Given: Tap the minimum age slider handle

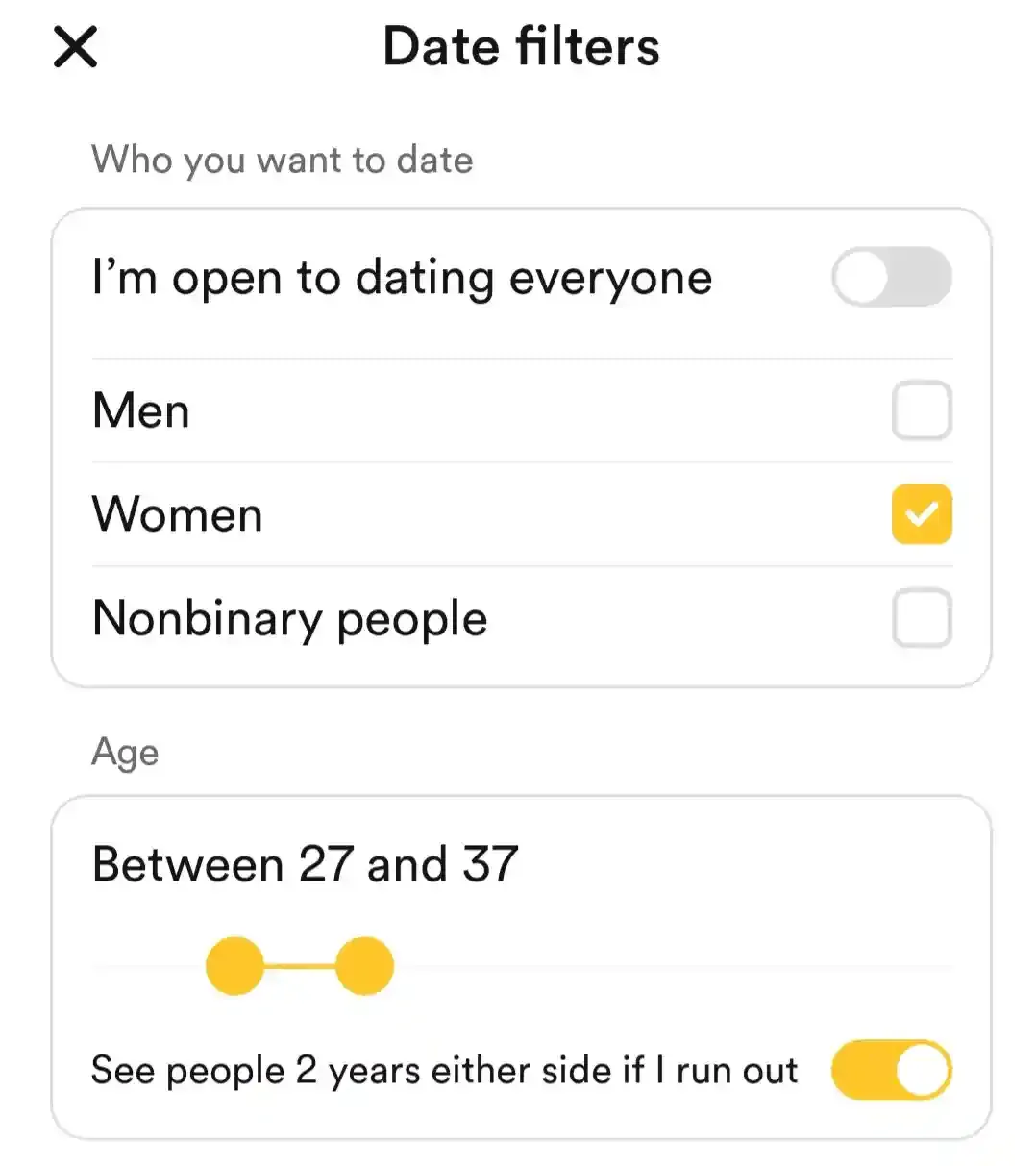Looking at the screenshot, I should coord(234,965).
